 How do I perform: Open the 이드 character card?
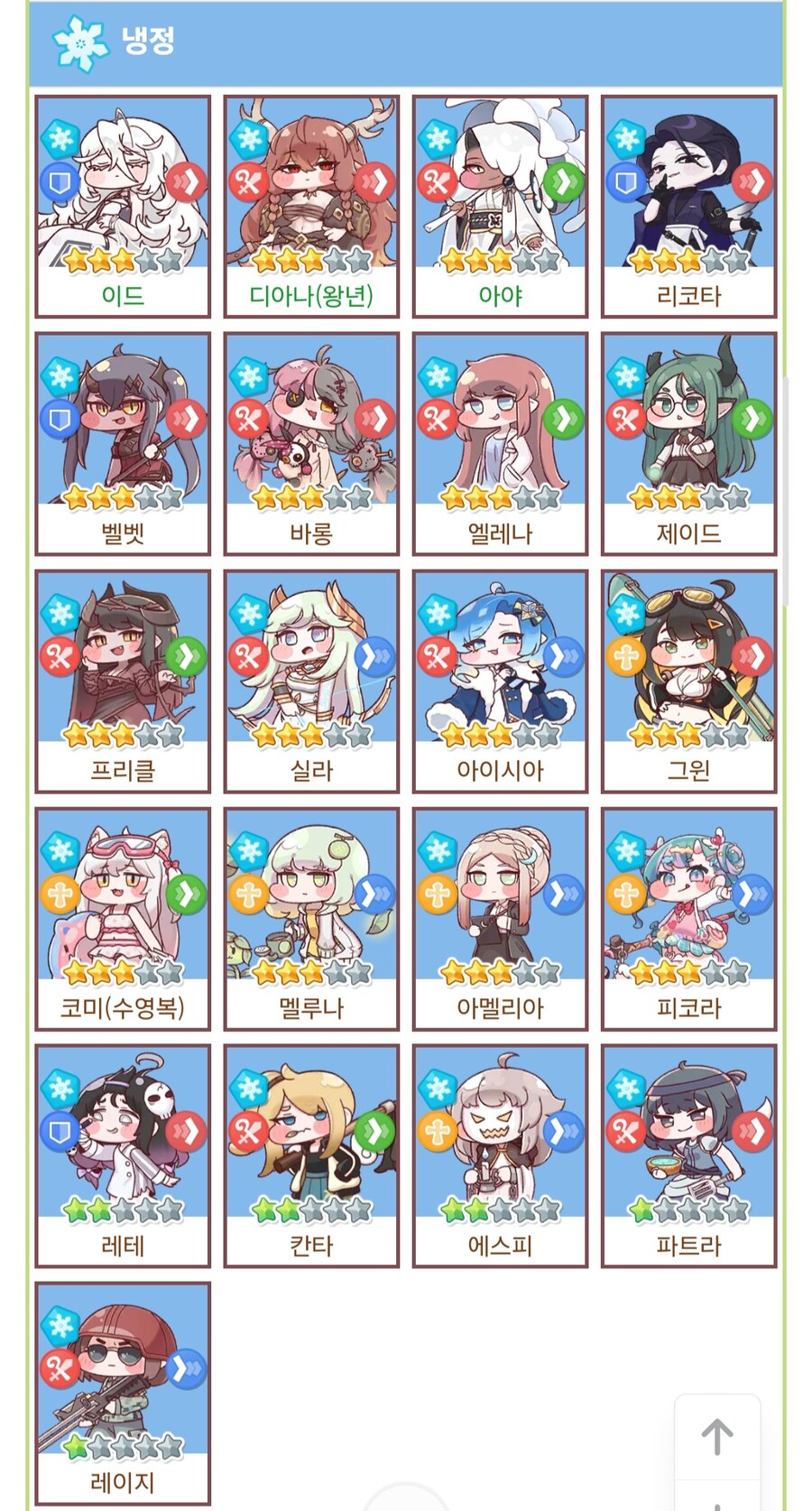coord(123,206)
